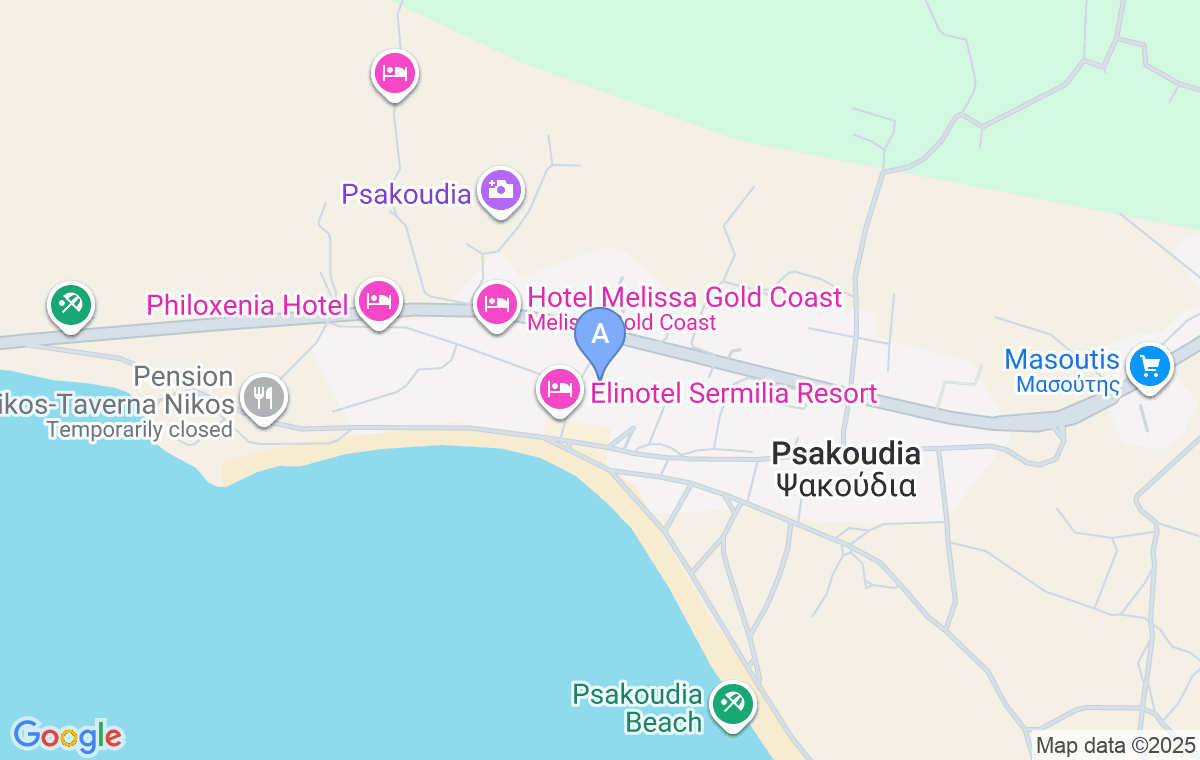Tap the blue marker labeled A
1200x760 pixels.
coord(600,336)
